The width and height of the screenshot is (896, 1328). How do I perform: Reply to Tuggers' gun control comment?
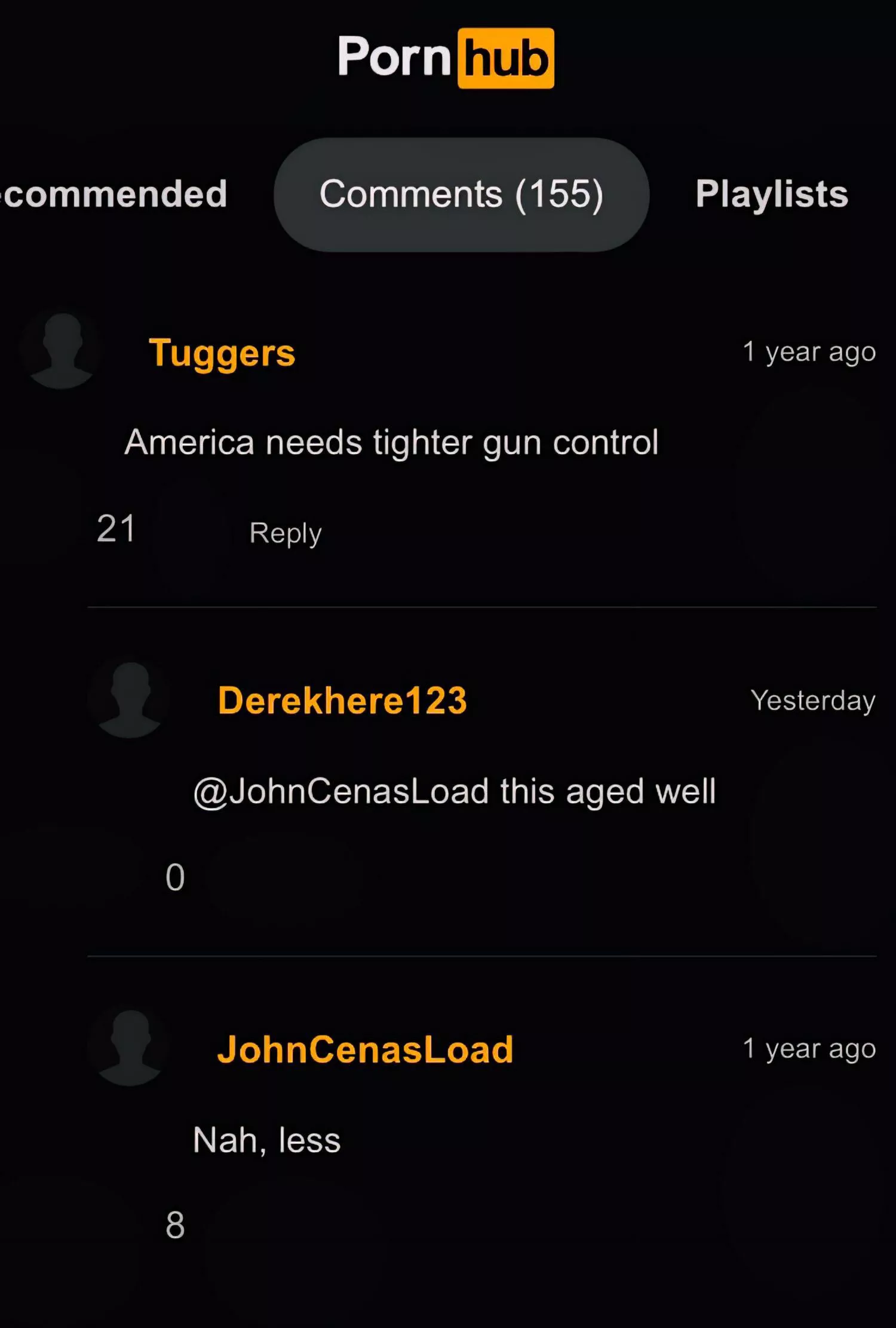point(286,533)
